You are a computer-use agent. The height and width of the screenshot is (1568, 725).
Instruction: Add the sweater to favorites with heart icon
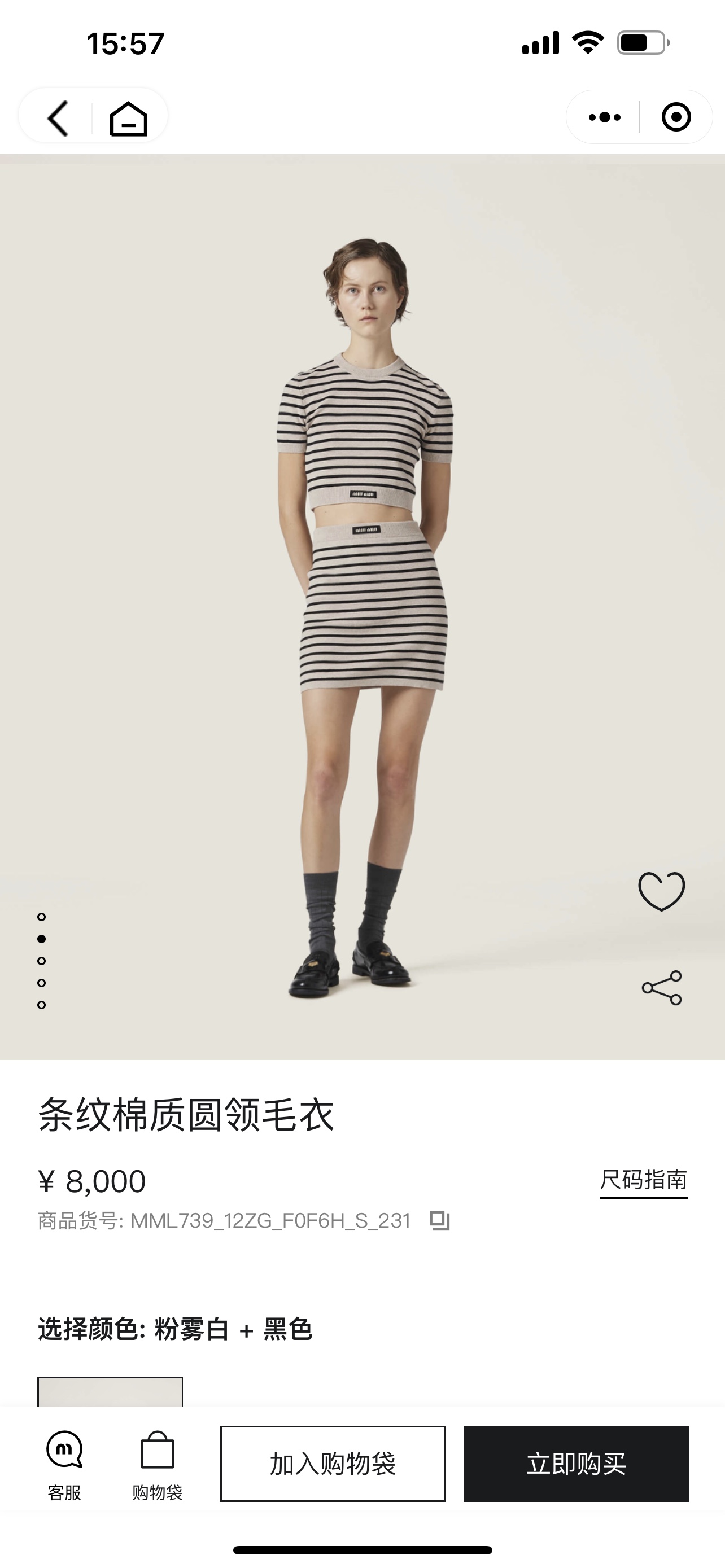(661, 891)
